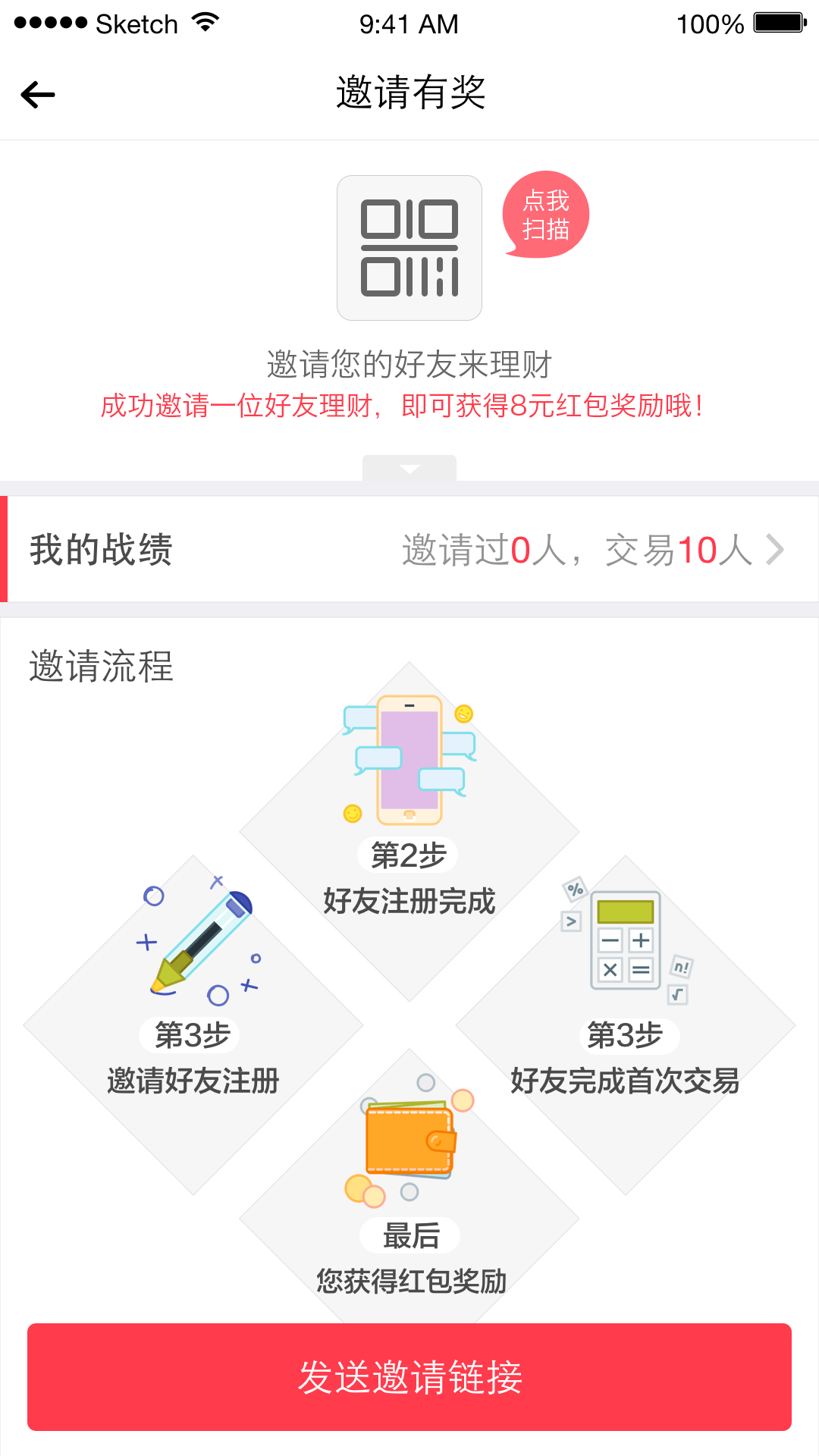The image size is (819, 1456).
Task: Tap the QR code scan button
Action: coord(409,248)
